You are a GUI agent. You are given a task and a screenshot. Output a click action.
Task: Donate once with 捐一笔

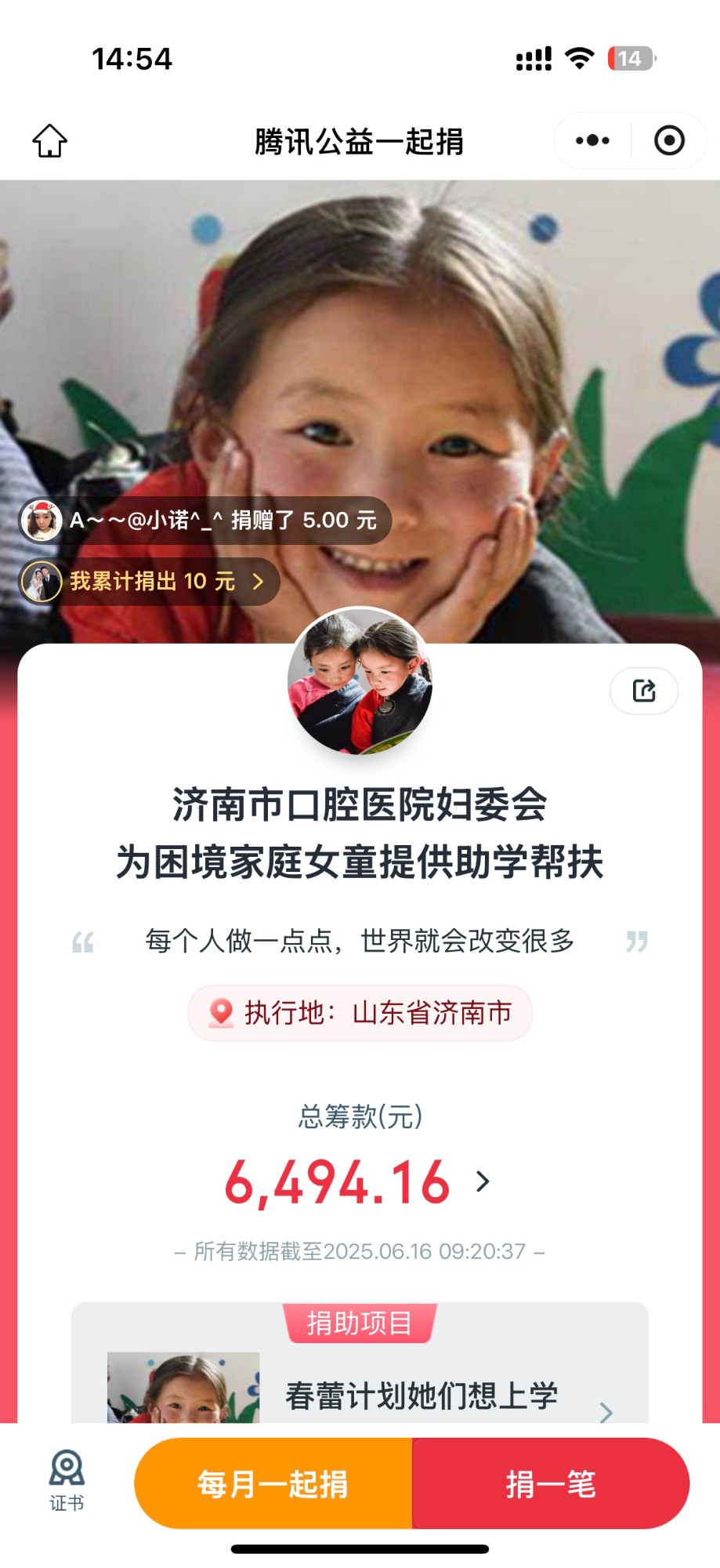pos(551,1483)
